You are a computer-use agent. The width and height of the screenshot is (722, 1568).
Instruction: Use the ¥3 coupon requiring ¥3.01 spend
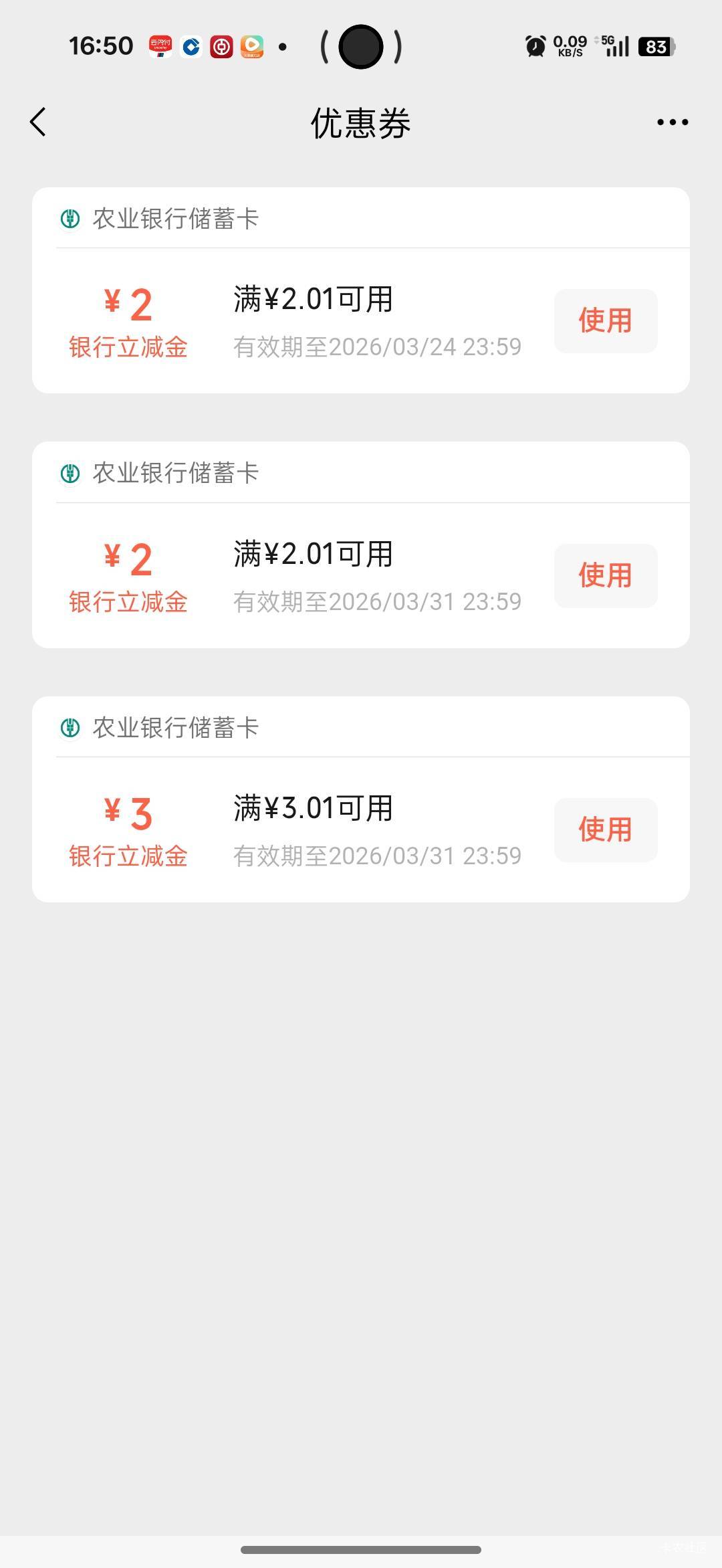click(x=605, y=829)
